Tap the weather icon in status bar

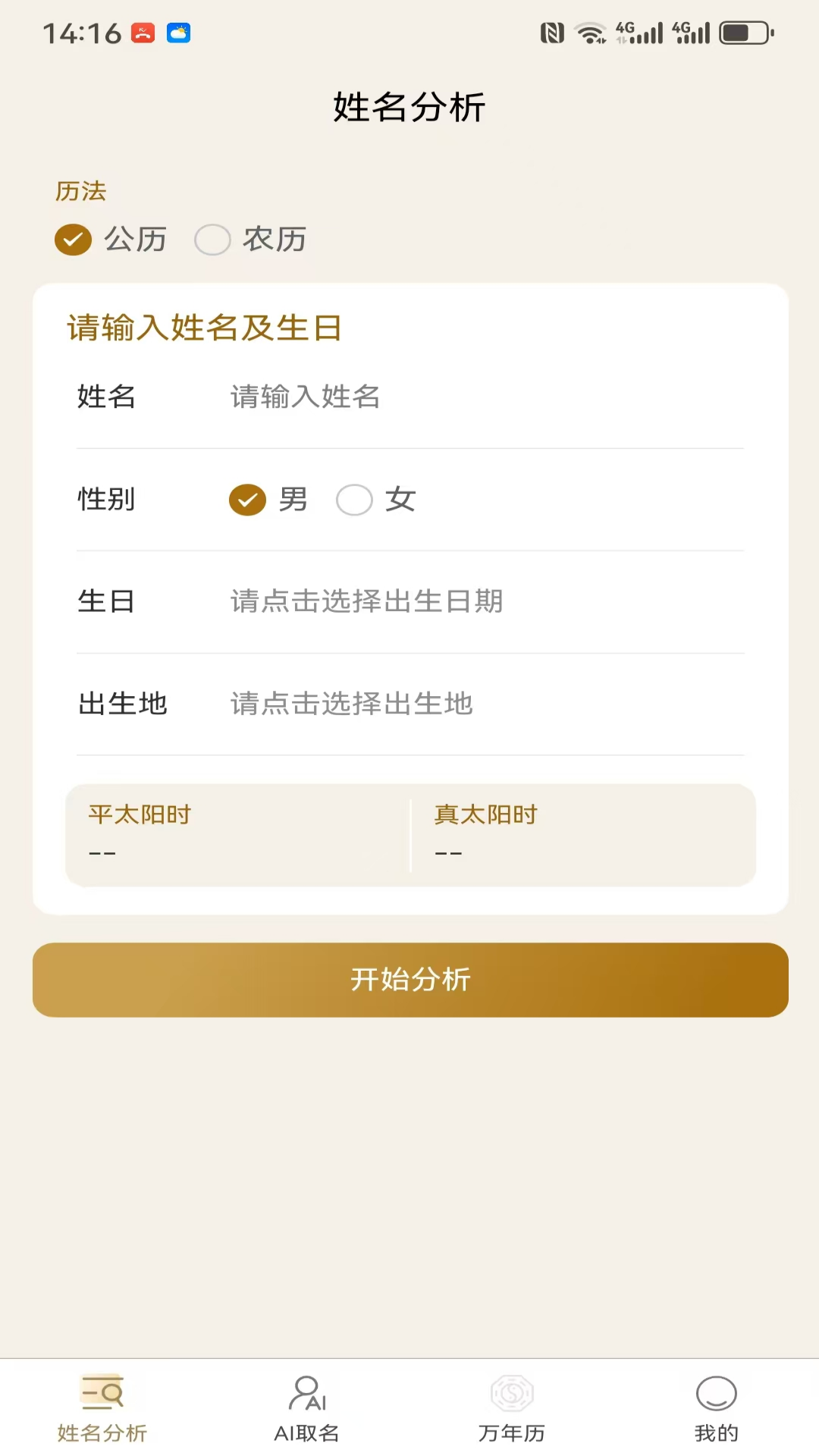tap(180, 32)
